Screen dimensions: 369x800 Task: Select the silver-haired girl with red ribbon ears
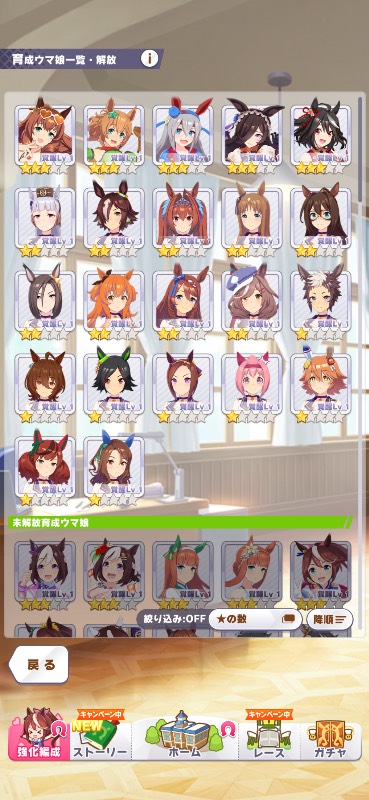183,135
